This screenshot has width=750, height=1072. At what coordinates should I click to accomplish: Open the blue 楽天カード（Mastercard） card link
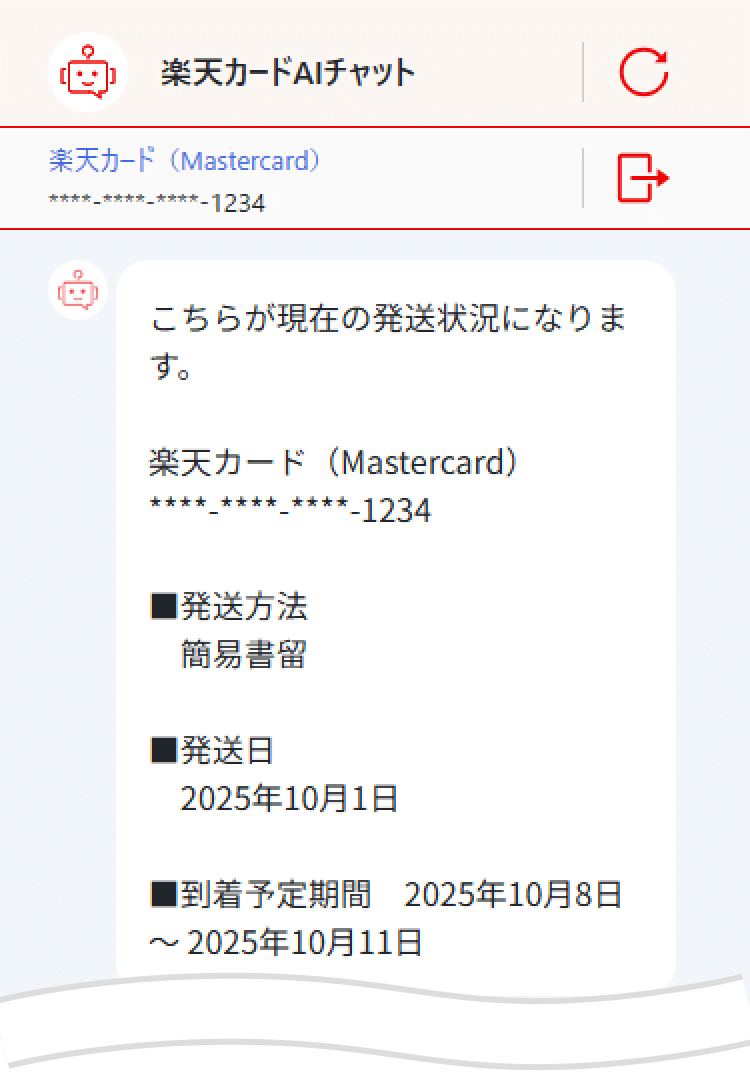(x=187, y=160)
